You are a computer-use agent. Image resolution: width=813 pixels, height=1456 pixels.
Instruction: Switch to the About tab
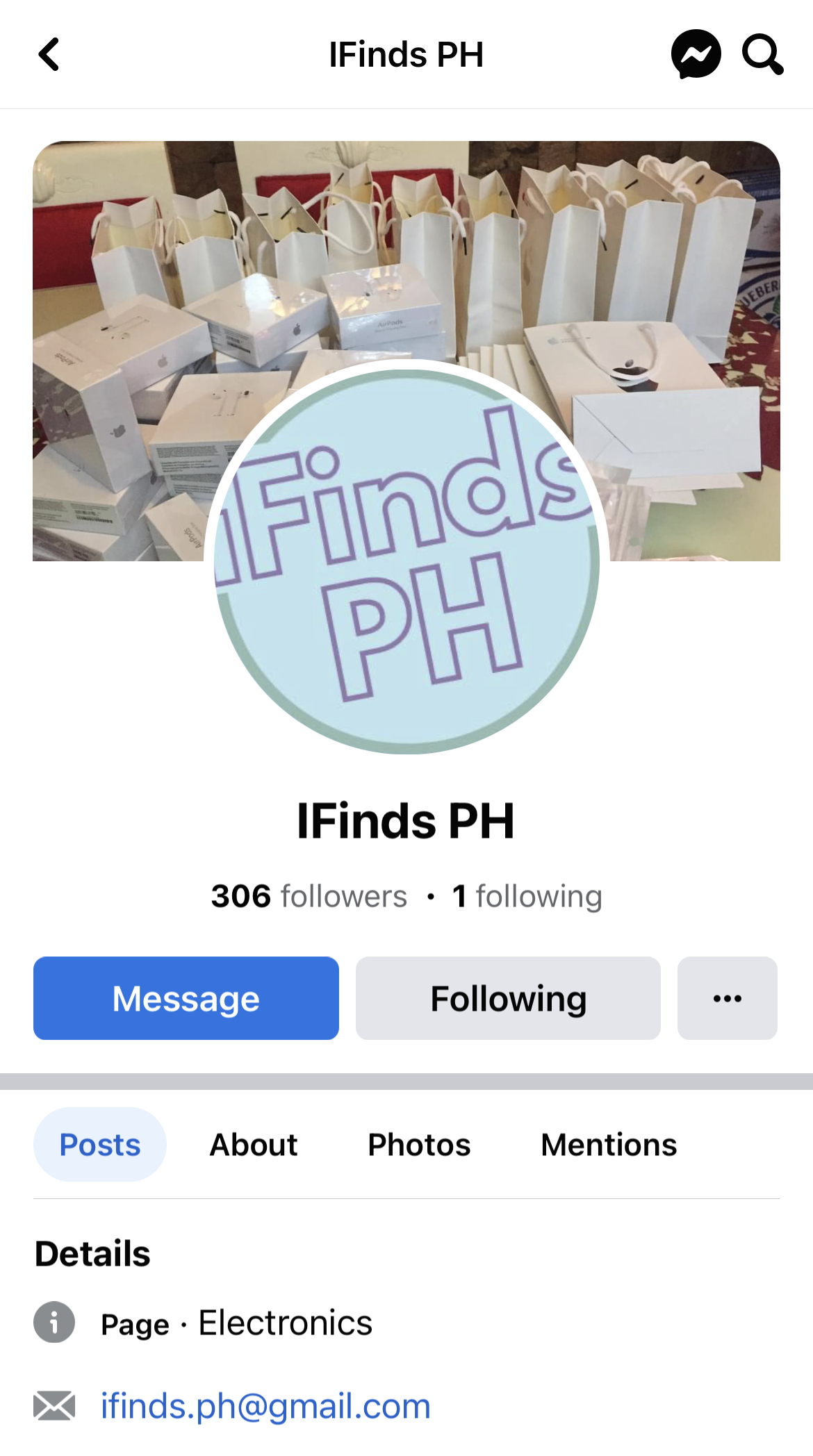pos(254,1145)
